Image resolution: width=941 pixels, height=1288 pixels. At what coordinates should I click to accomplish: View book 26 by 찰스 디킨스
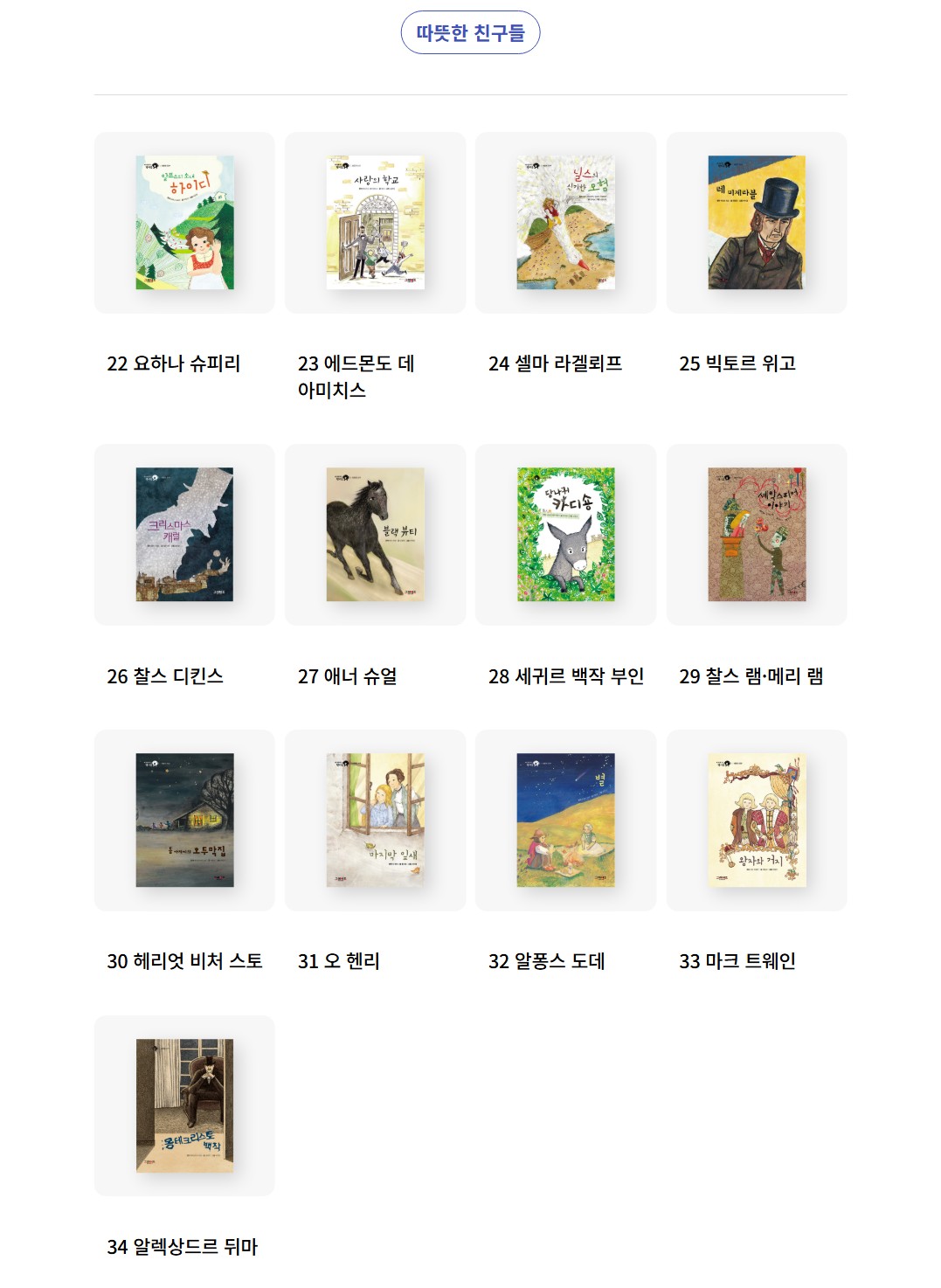point(184,535)
